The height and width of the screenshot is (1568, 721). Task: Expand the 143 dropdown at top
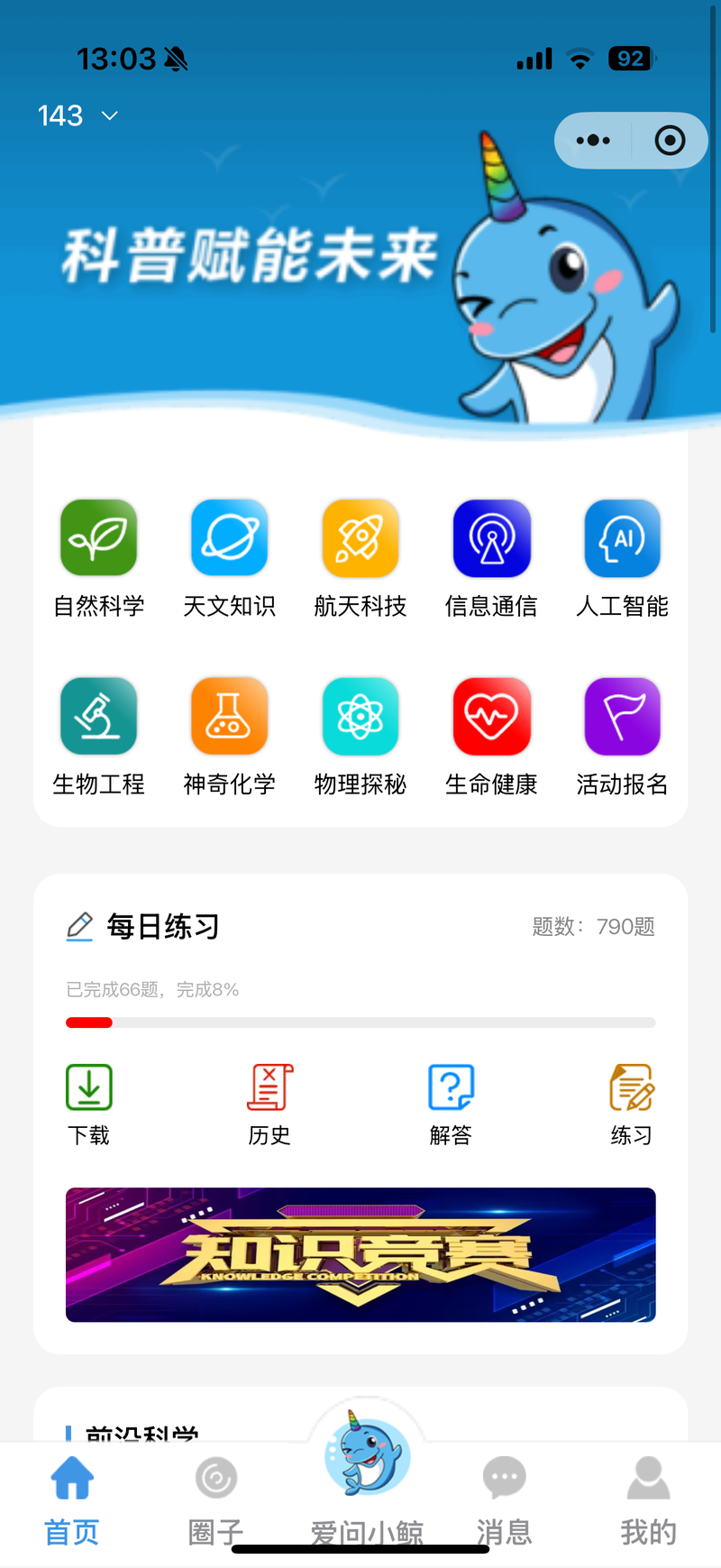(x=78, y=116)
